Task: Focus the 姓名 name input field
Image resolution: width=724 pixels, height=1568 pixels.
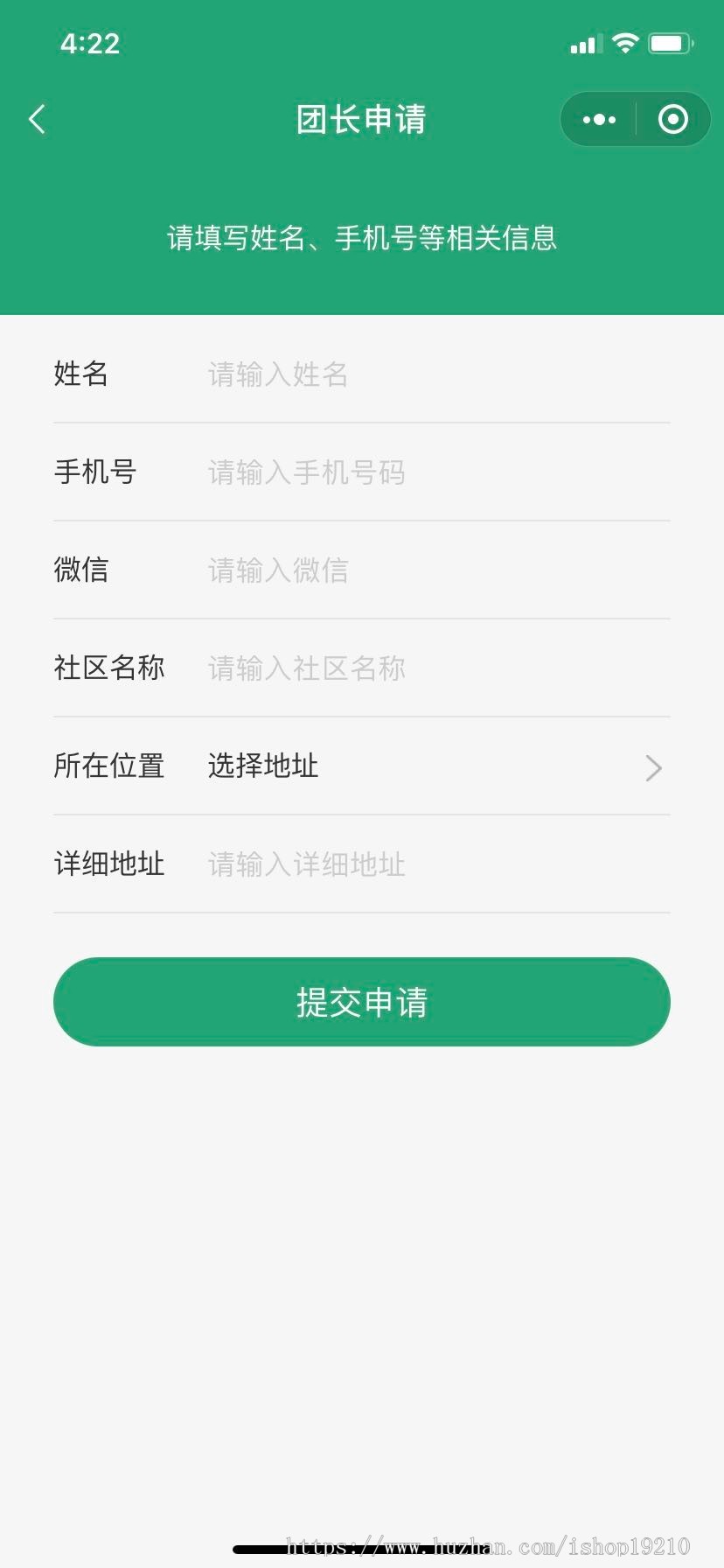Action: 428,374
